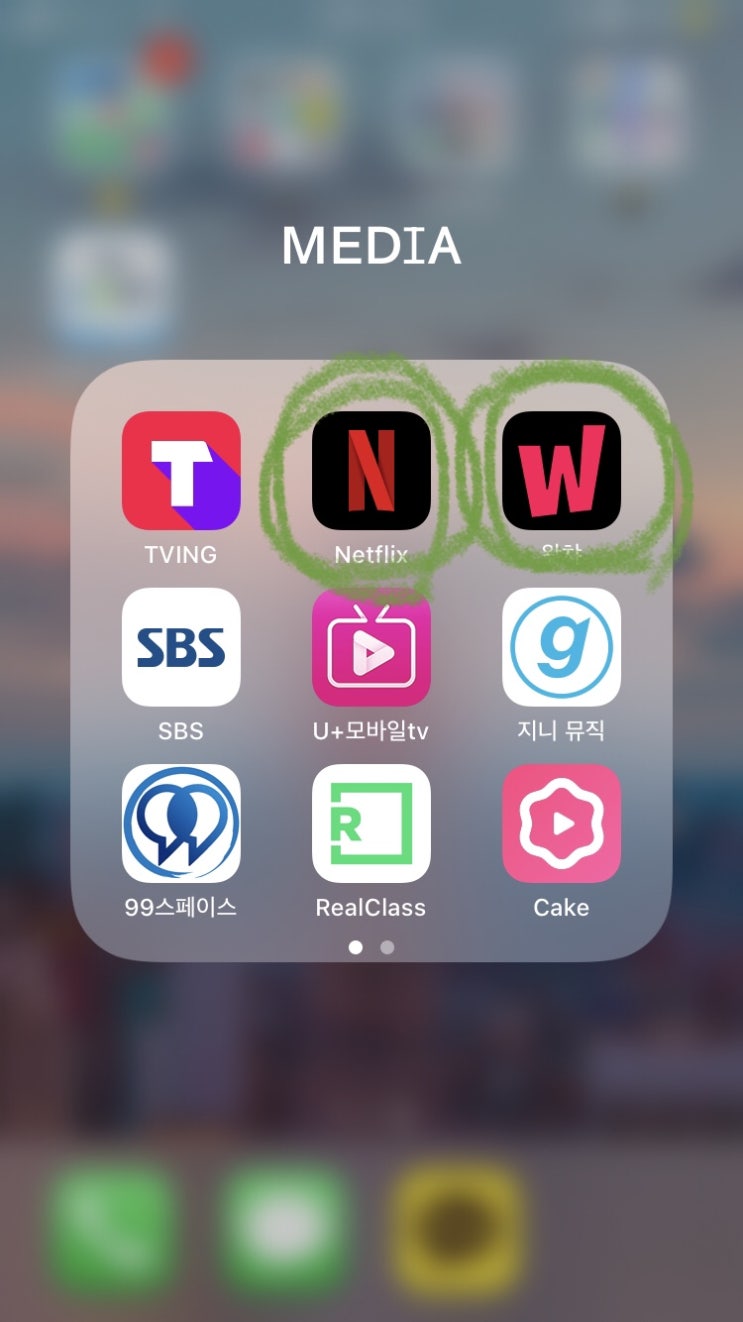Screen dimensions: 743x1322
Task: Launch U+모바일tv
Action: click(371, 647)
